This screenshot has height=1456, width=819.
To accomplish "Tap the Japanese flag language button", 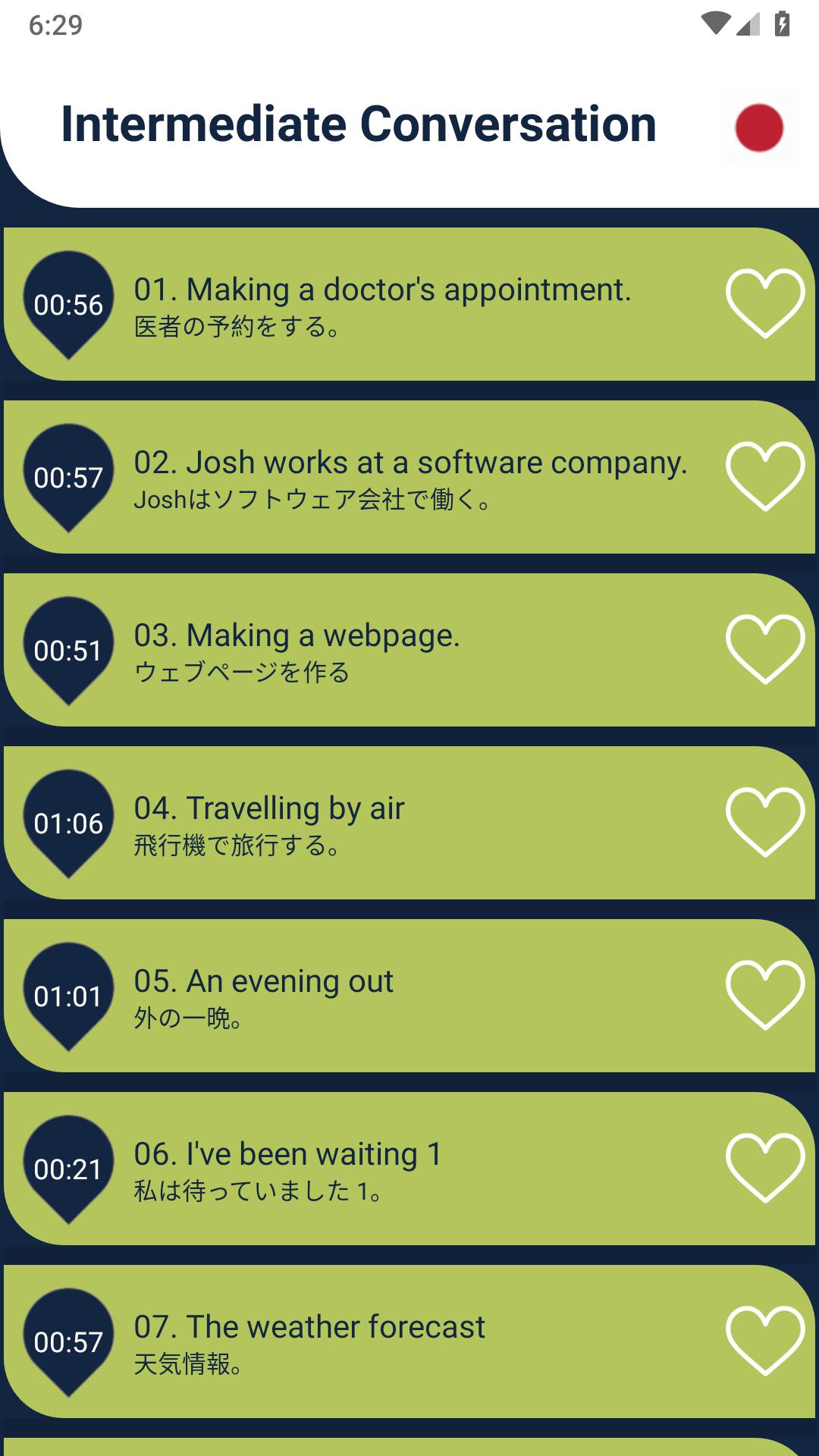I will (759, 127).
